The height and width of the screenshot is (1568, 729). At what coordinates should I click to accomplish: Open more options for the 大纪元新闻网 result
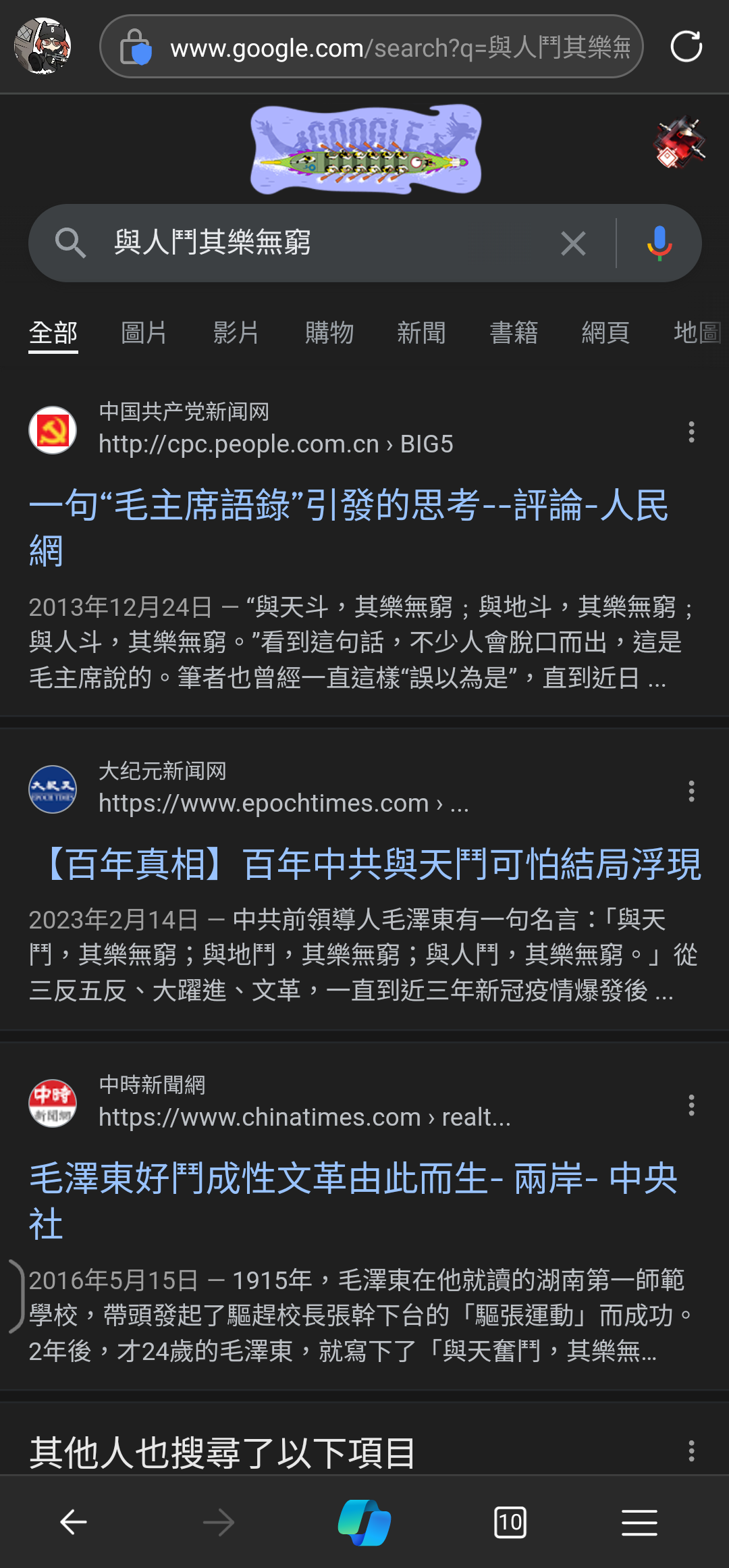691,791
